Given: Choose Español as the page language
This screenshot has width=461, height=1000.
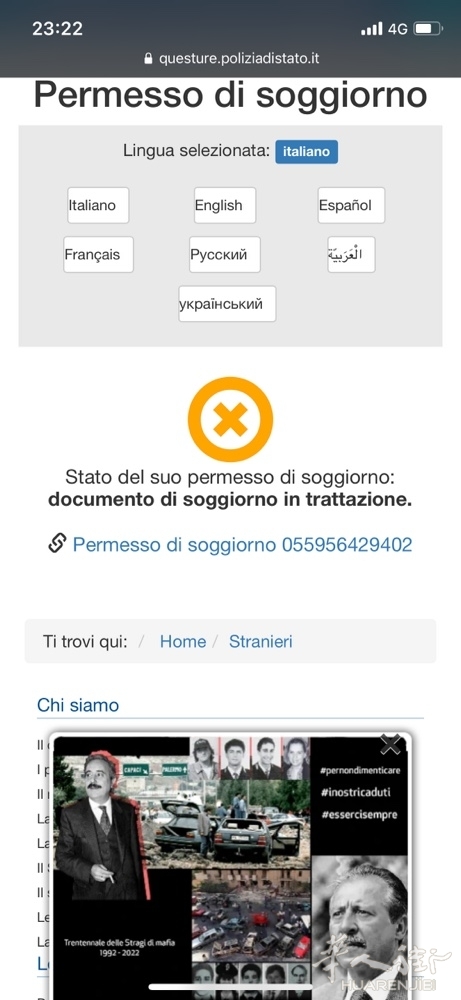Looking at the screenshot, I should (x=351, y=205).
